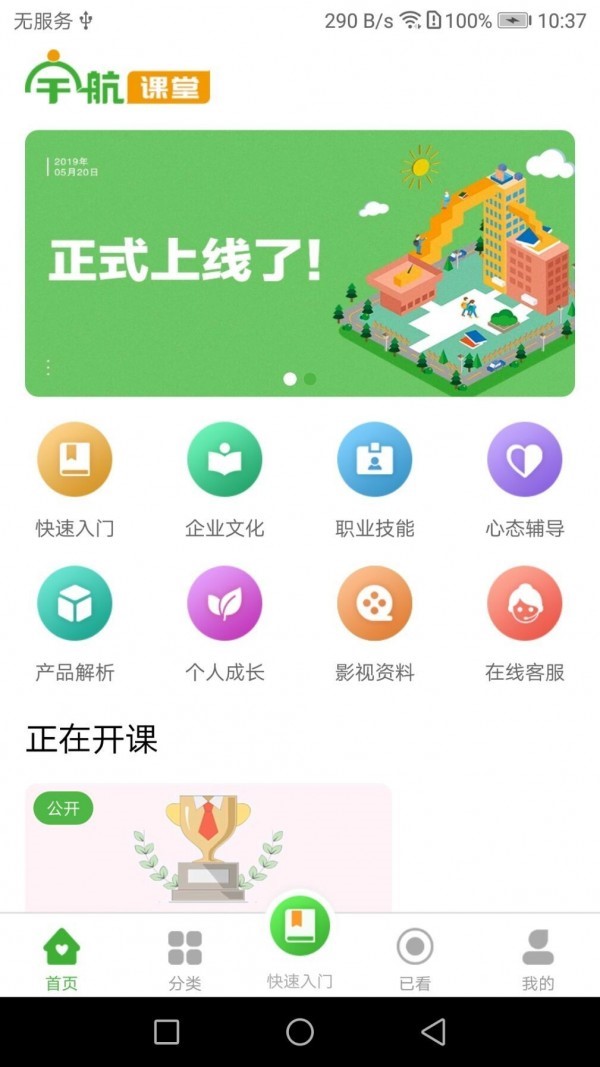Open the 产品解析 category

point(75,604)
